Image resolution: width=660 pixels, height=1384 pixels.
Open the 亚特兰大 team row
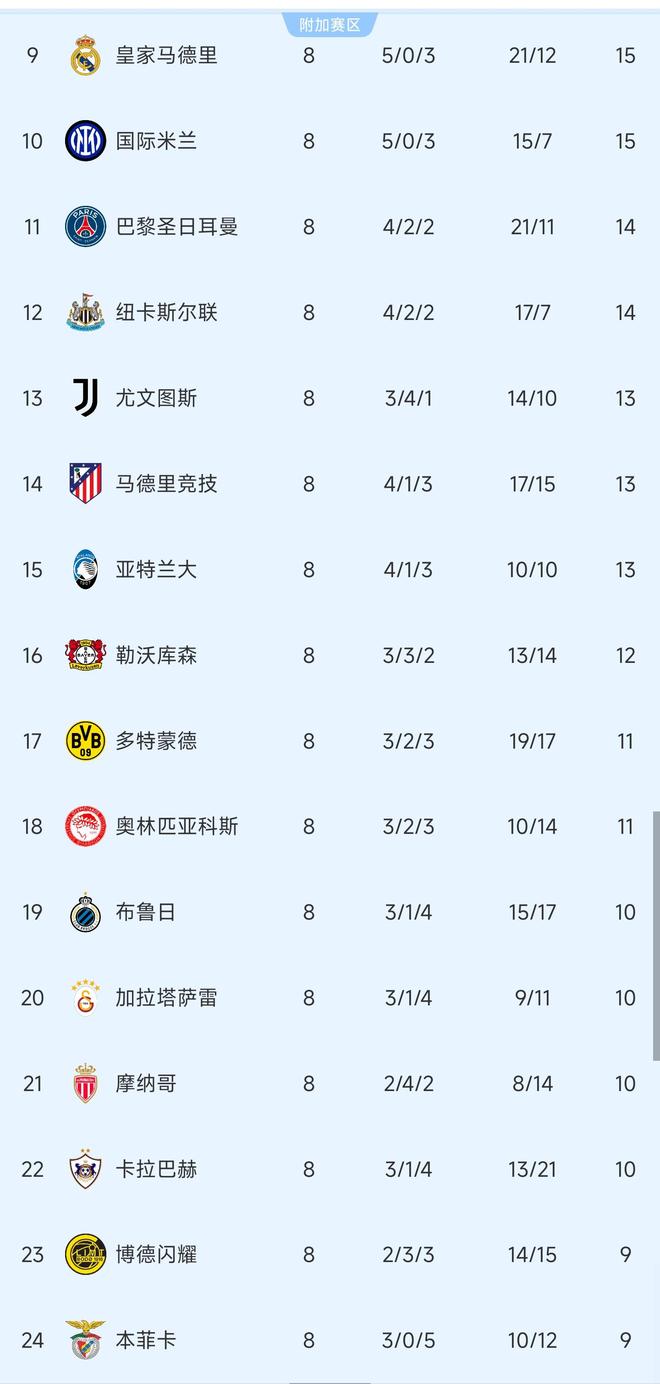(156, 570)
